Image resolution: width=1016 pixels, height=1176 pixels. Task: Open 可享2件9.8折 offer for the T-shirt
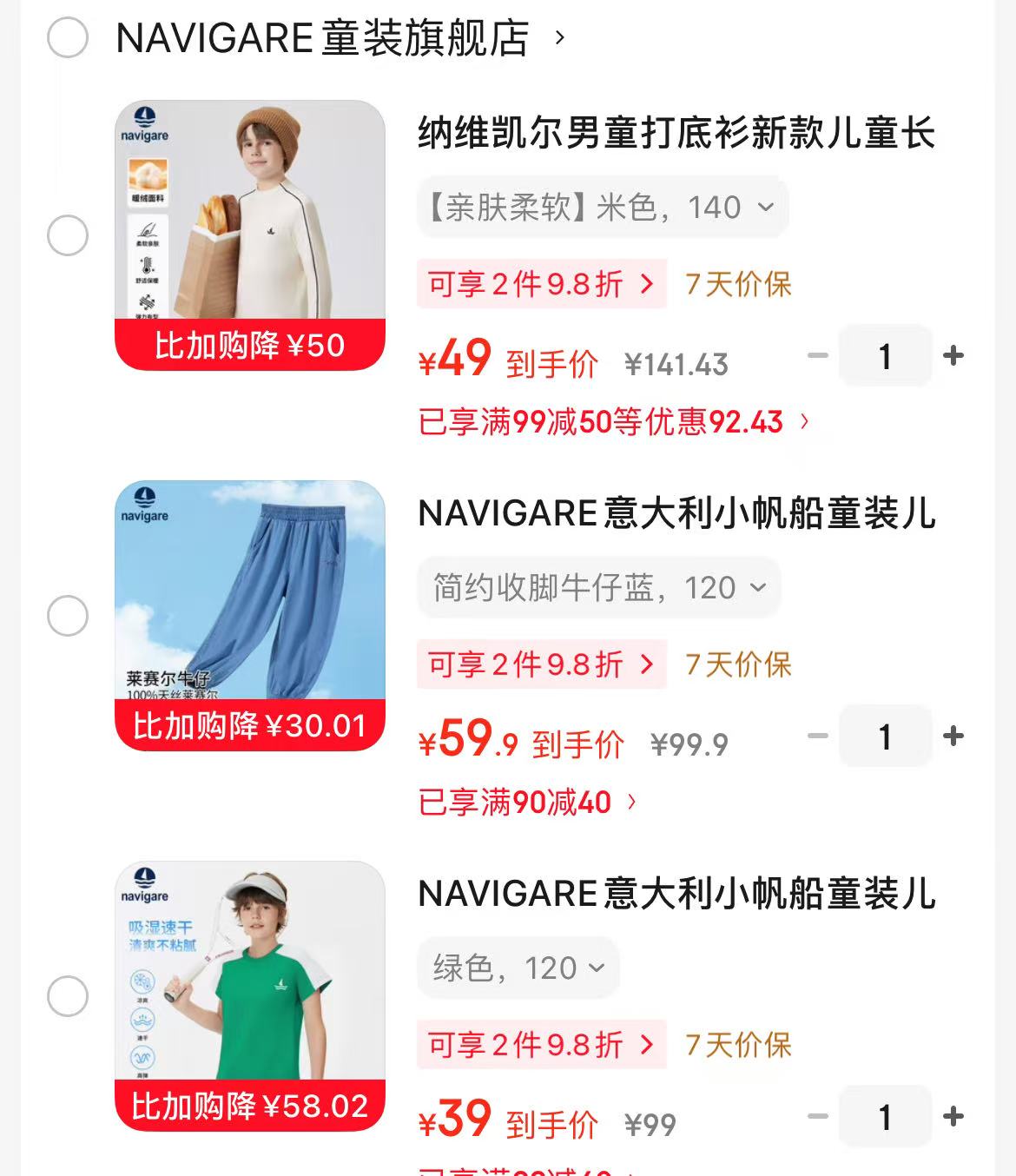(541, 1045)
